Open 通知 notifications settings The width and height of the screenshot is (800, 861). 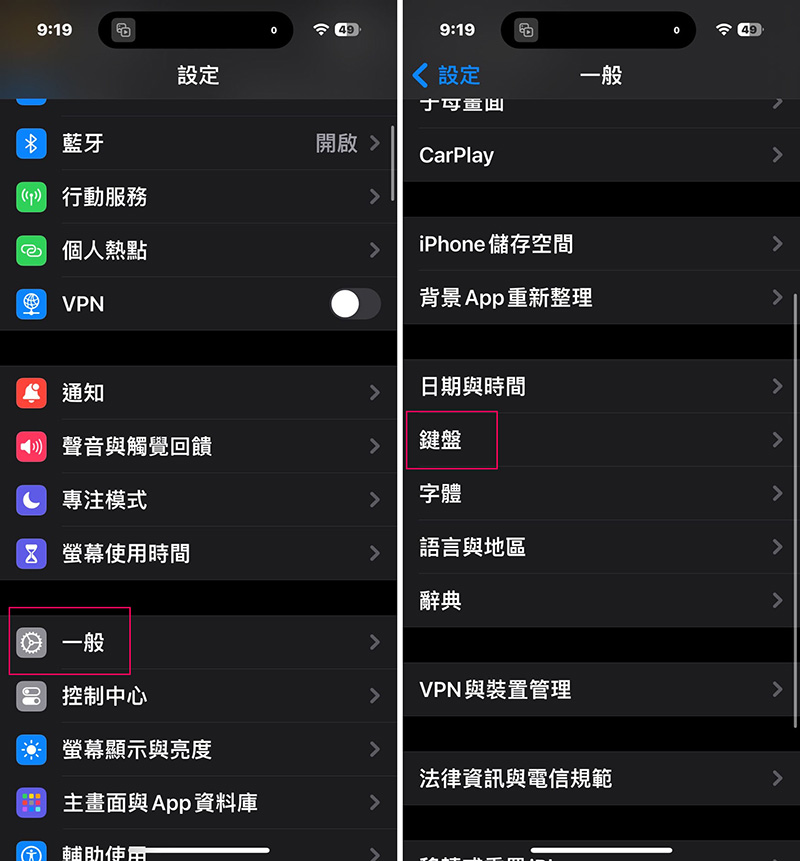200,393
